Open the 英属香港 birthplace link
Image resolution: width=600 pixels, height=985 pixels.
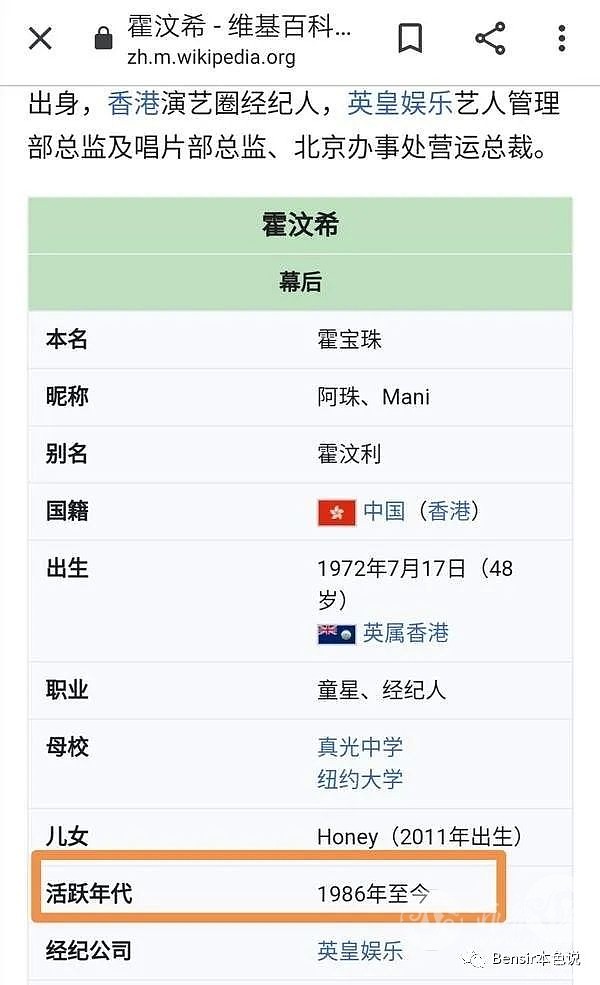[405, 632]
